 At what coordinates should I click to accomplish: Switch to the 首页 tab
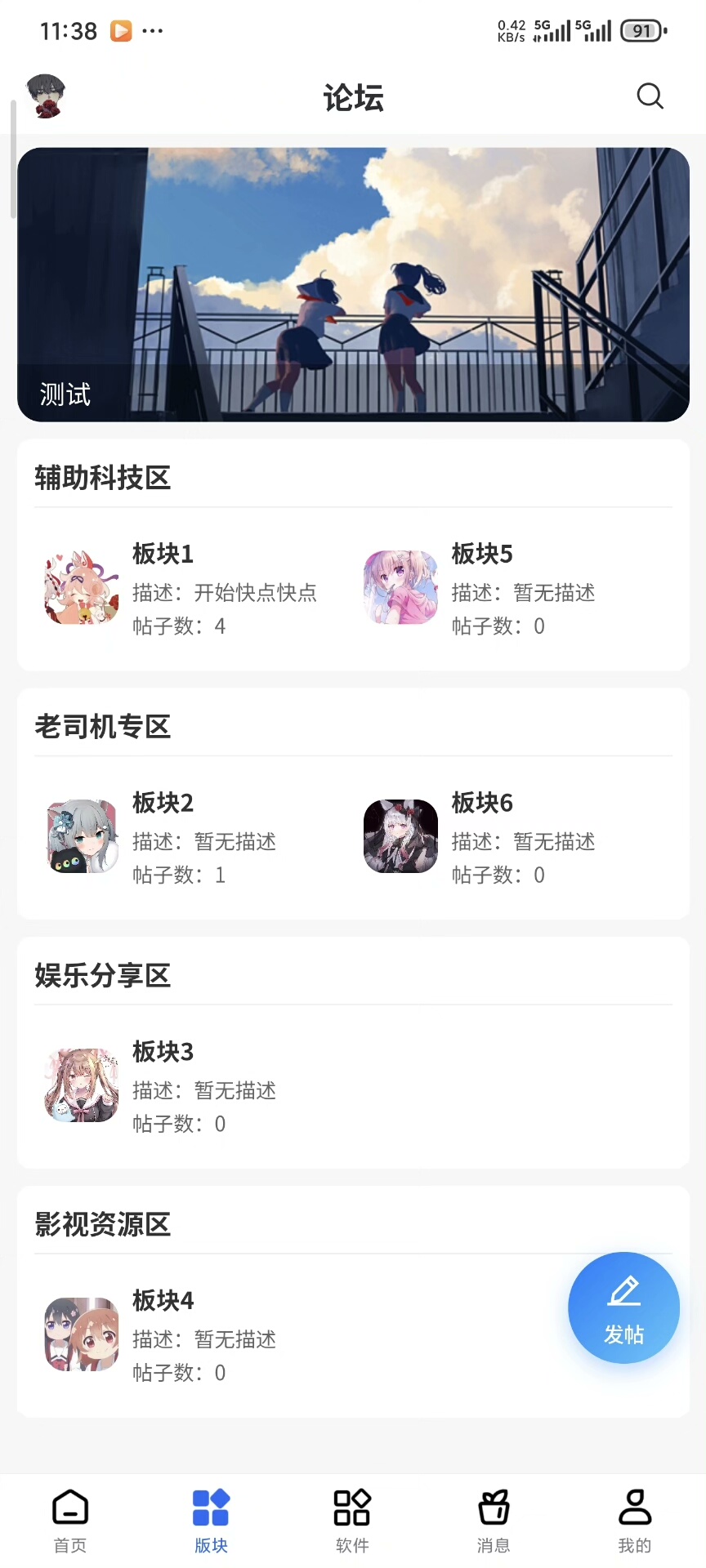coord(70,1520)
